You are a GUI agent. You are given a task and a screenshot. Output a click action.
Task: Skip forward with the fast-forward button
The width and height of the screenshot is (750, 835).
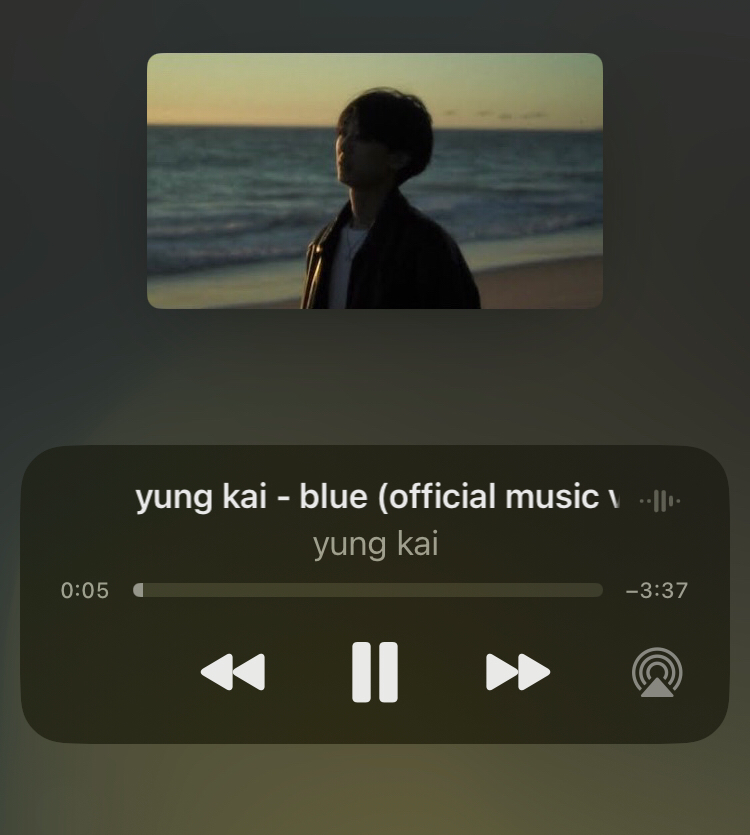click(x=517, y=672)
